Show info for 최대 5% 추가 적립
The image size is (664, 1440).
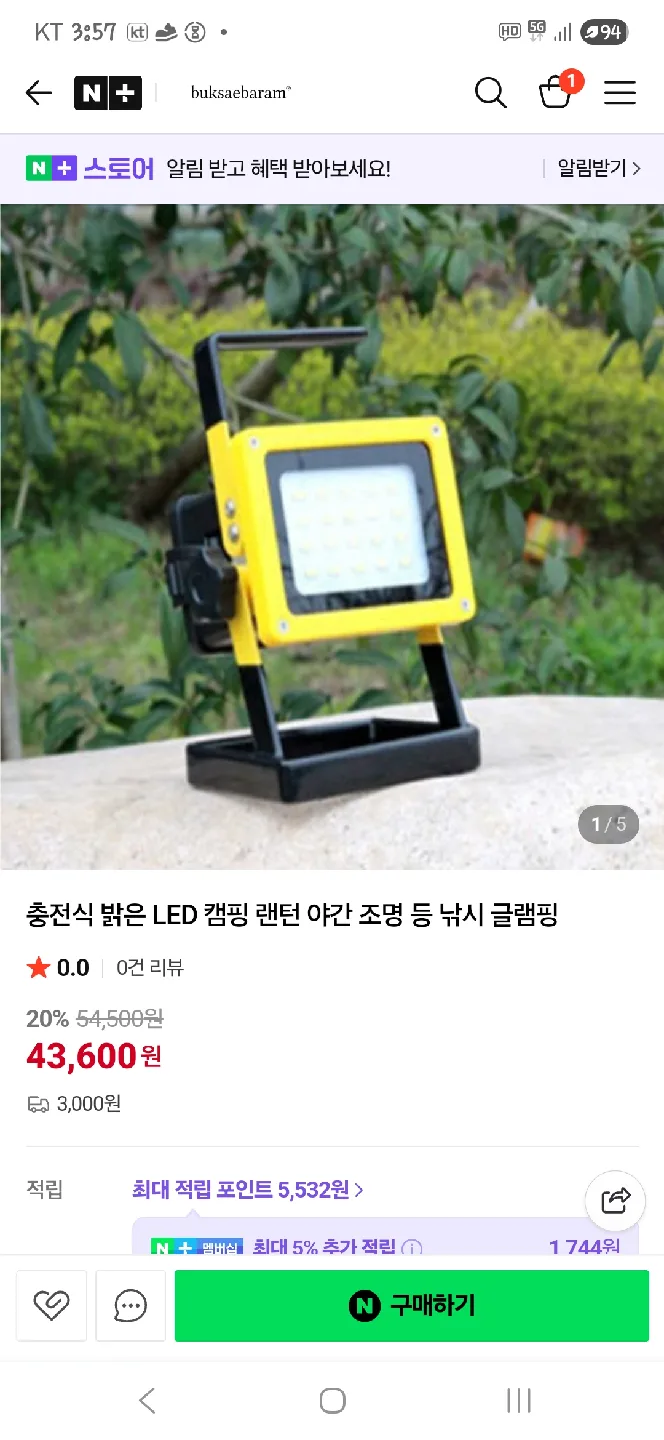[x=412, y=1248]
